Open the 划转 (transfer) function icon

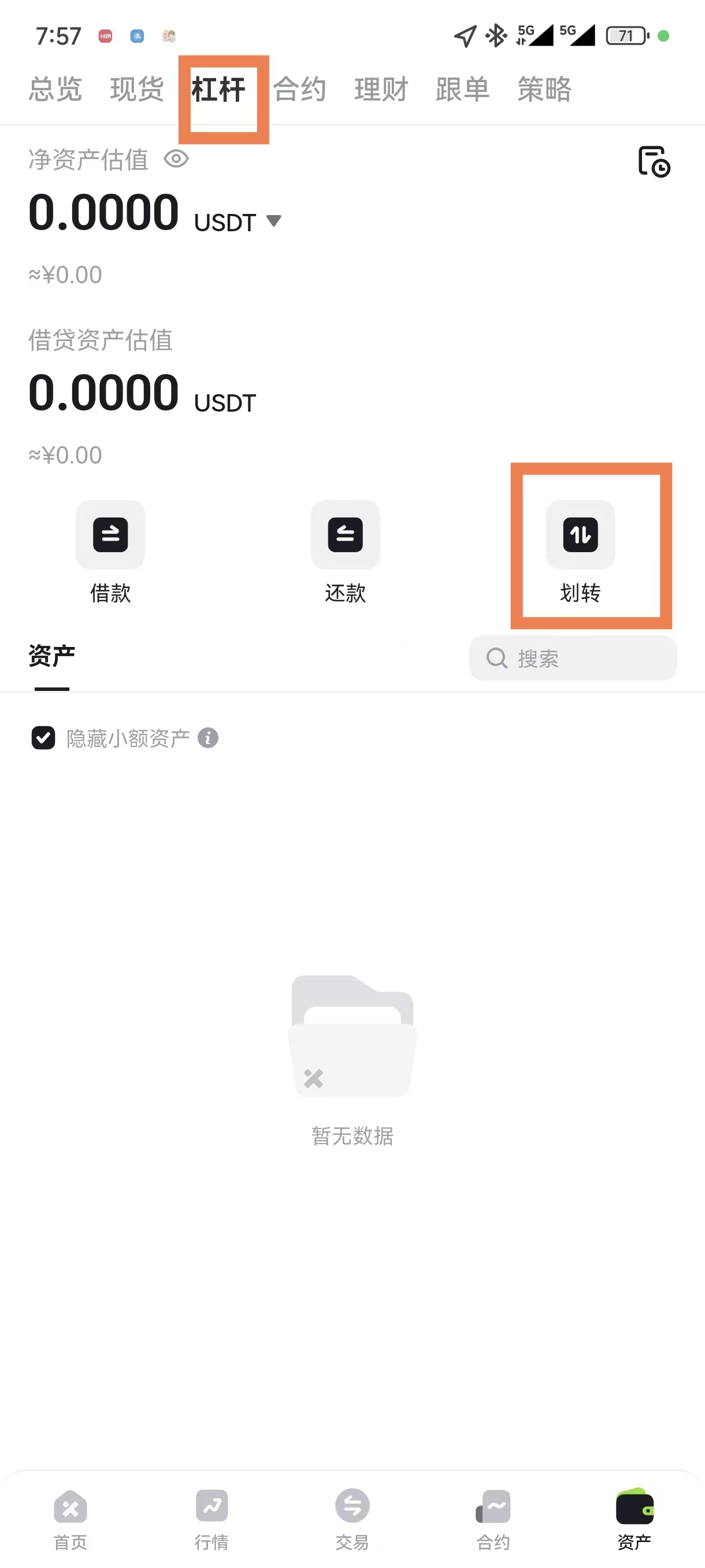coord(580,534)
